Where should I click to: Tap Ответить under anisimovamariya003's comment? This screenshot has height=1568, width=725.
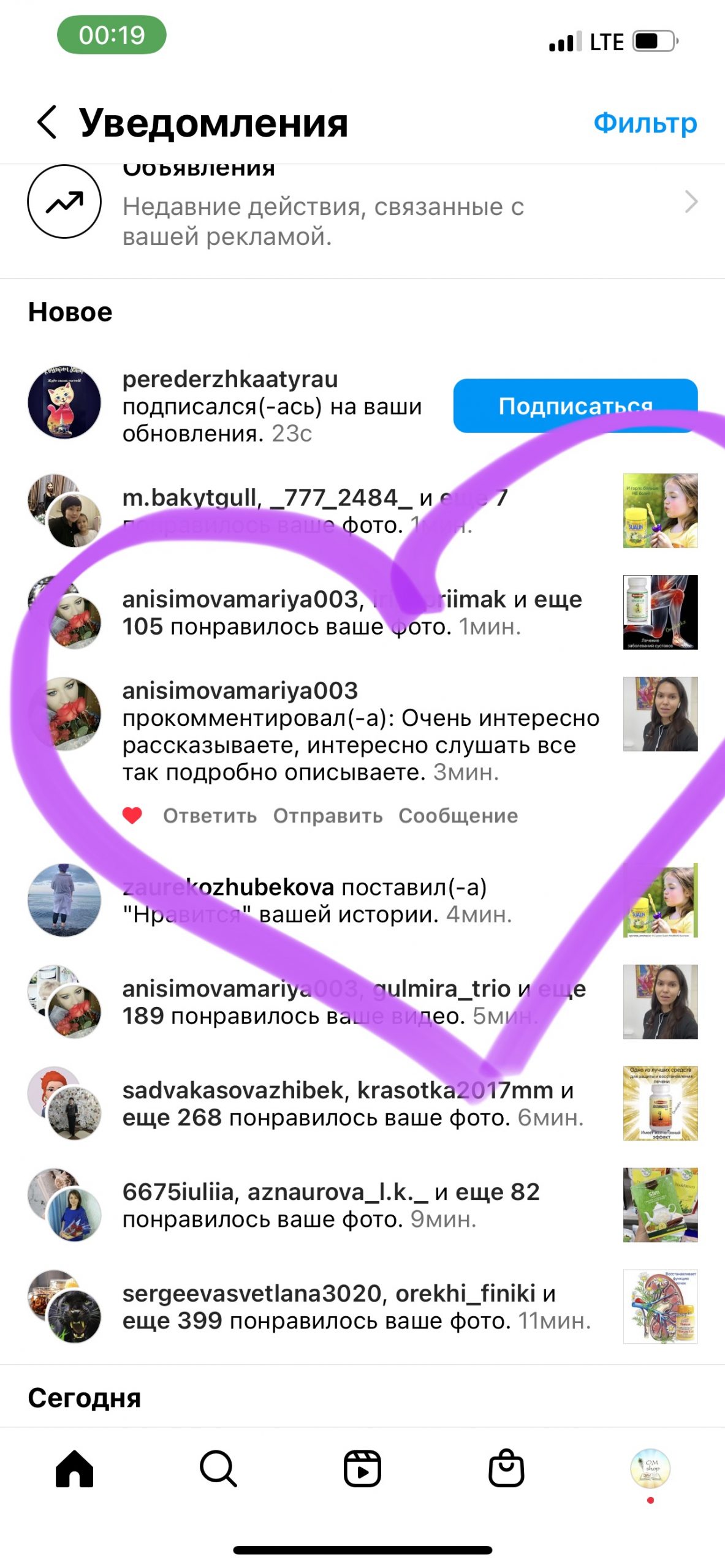[210, 815]
